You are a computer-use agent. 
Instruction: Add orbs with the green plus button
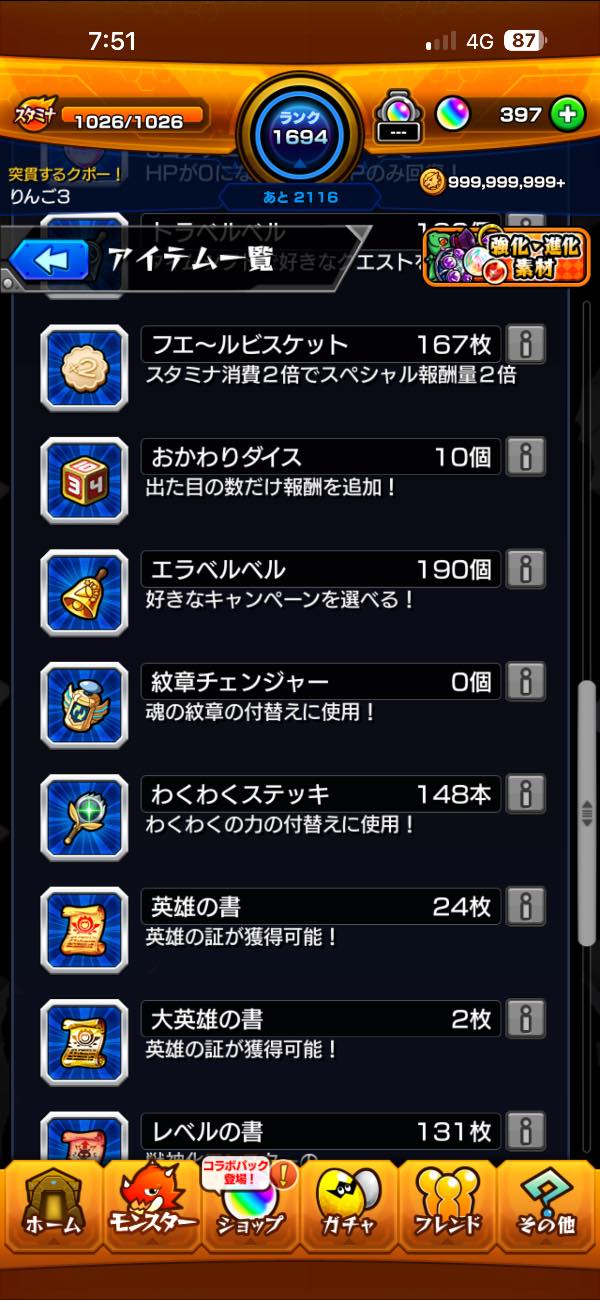[x=567, y=114]
